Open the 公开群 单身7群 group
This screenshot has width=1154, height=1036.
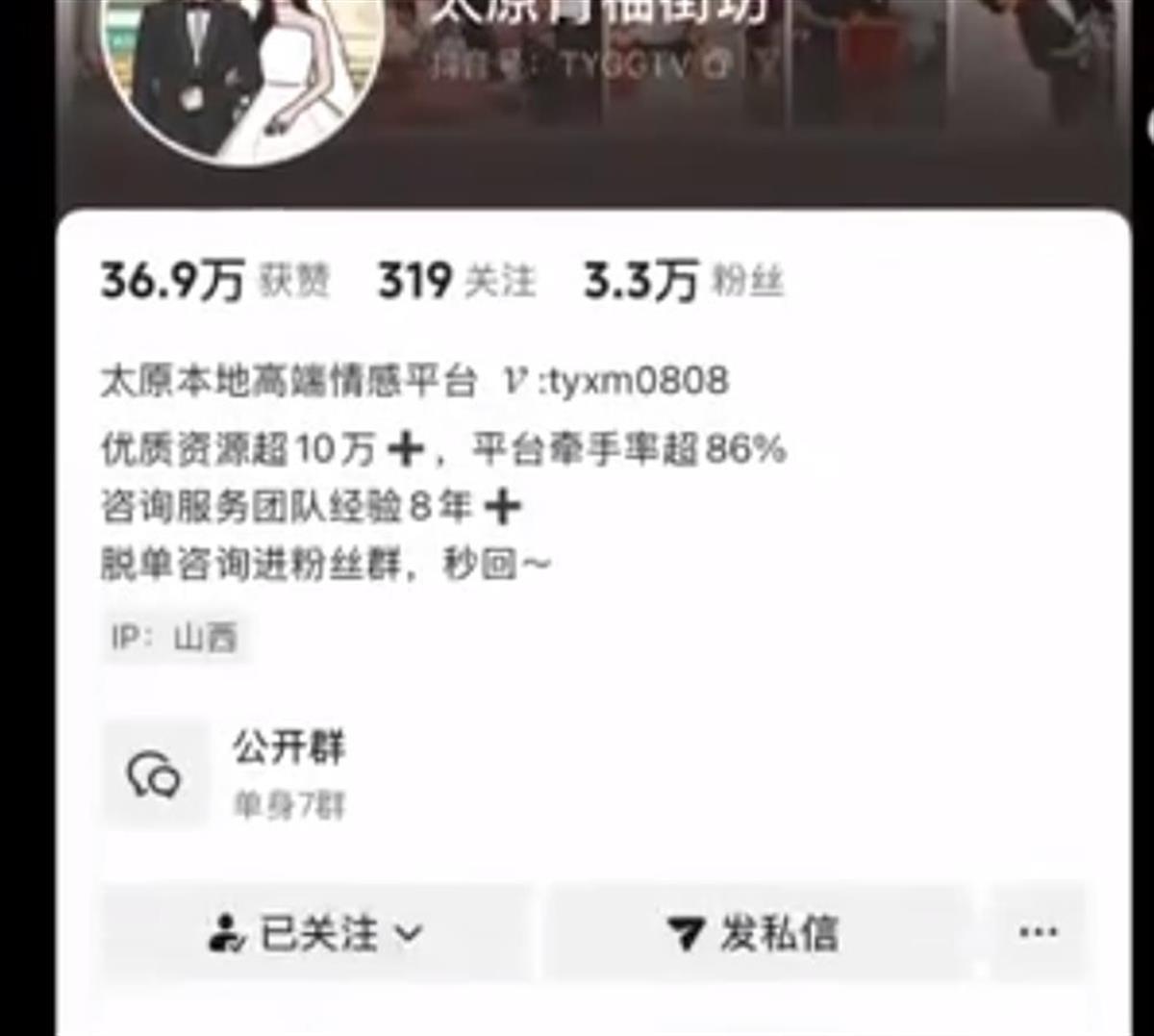click(288, 774)
